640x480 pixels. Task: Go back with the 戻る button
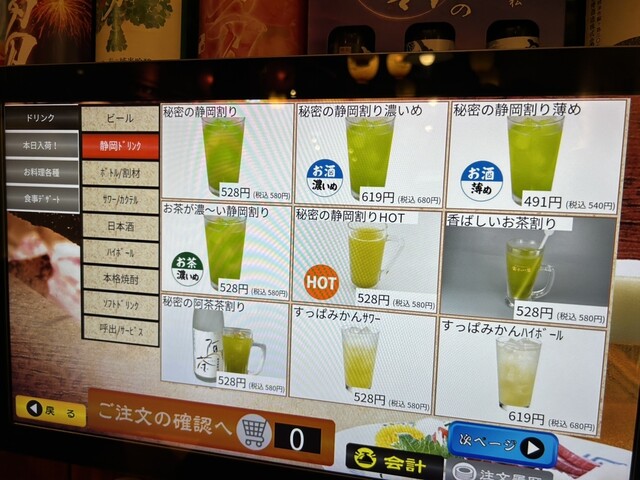[50, 409]
